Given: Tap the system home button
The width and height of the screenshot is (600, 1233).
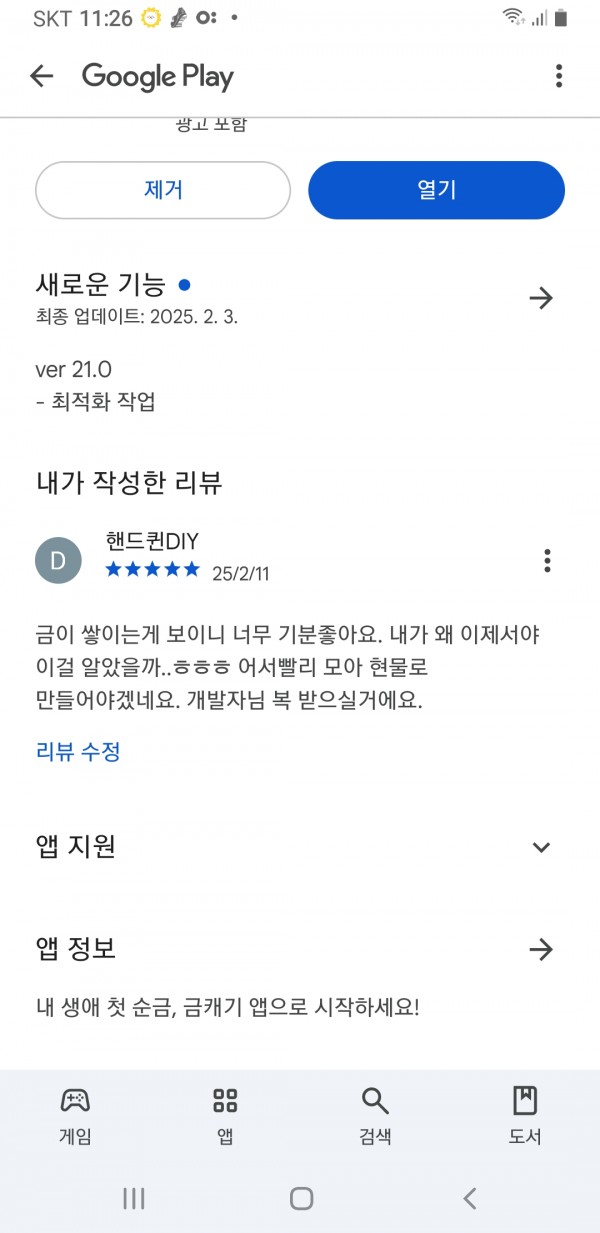Looking at the screenshot, I should point(301,1198).
